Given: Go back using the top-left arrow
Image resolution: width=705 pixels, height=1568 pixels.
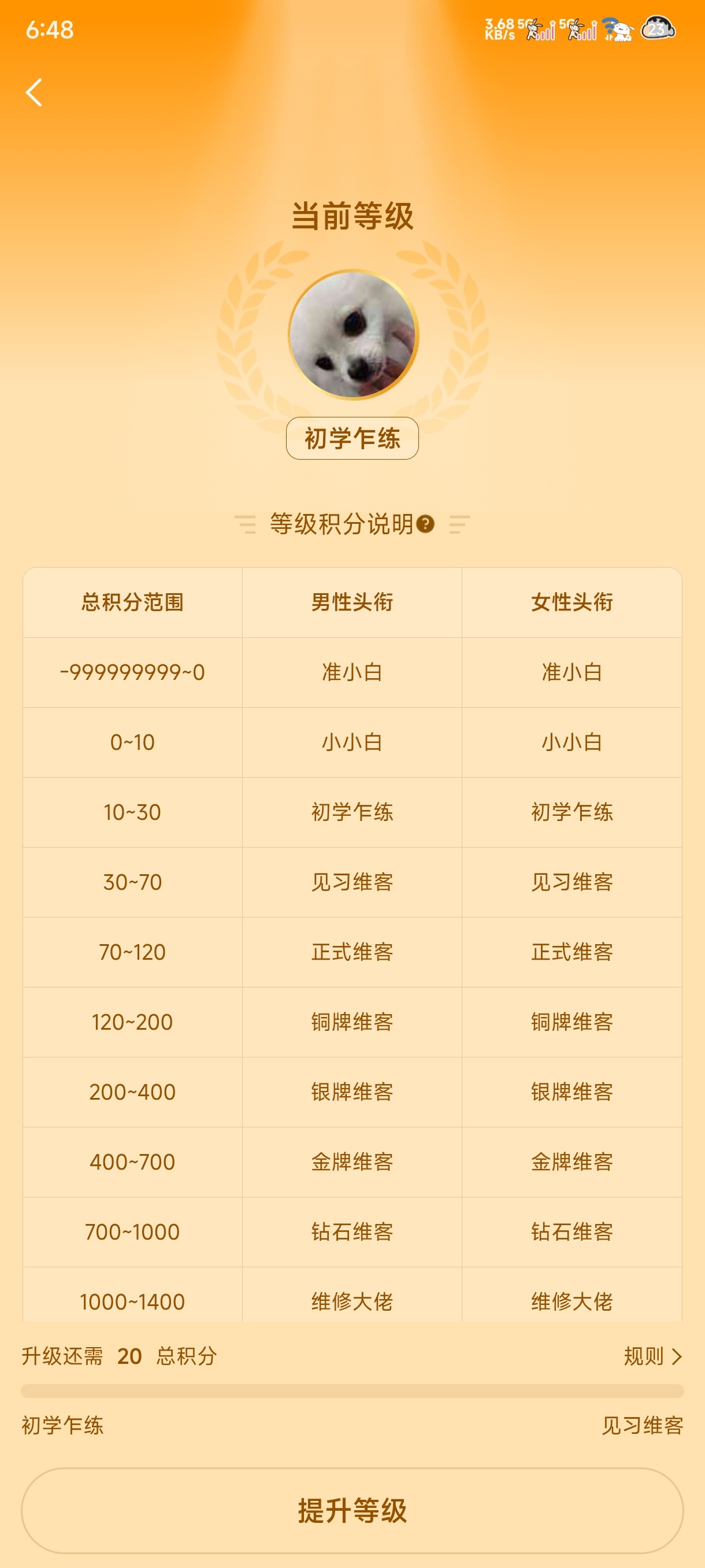Looking at the screenshot, I should (34, 93).
